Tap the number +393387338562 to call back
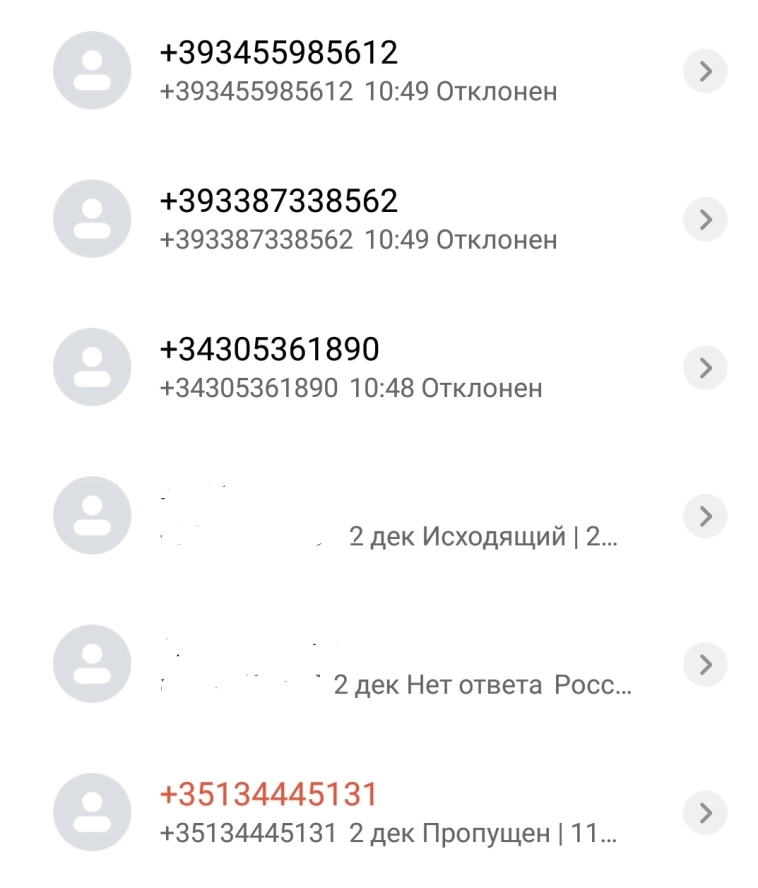 click(x=280, y=196)
